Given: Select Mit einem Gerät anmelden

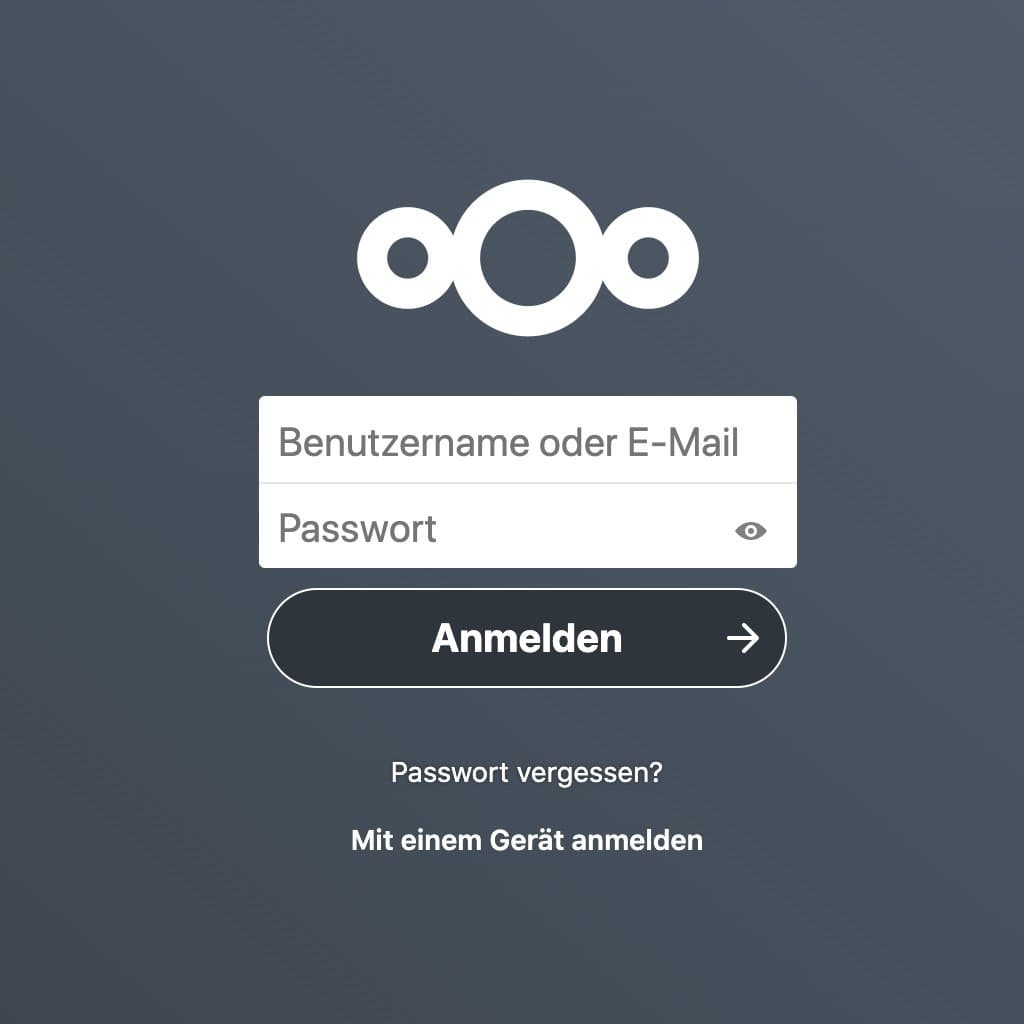Looking at the screenshot, I should pos(527,840).
